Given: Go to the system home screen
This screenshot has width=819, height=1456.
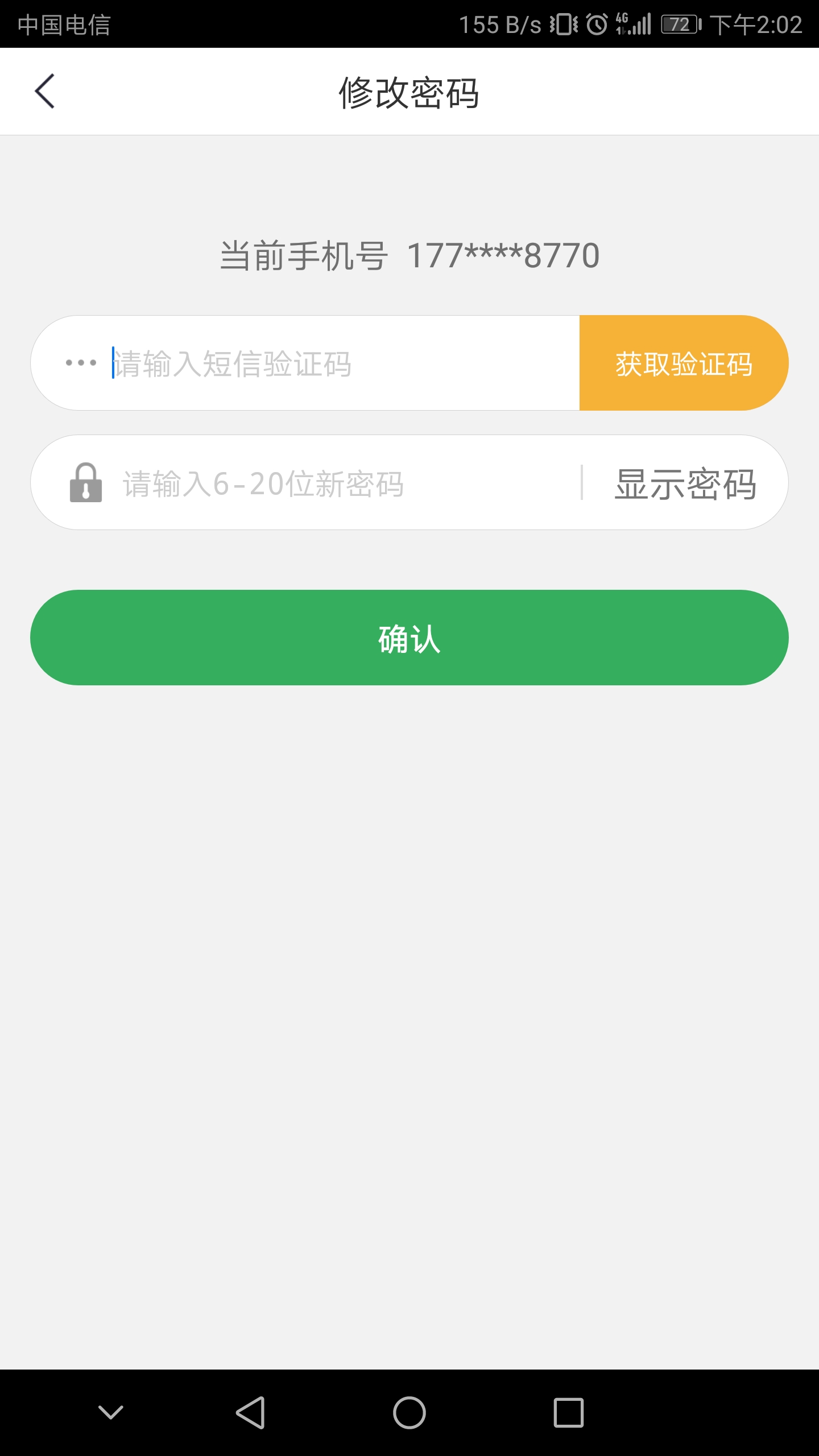Looking at the screenshot, I should tap(409, 1413).
